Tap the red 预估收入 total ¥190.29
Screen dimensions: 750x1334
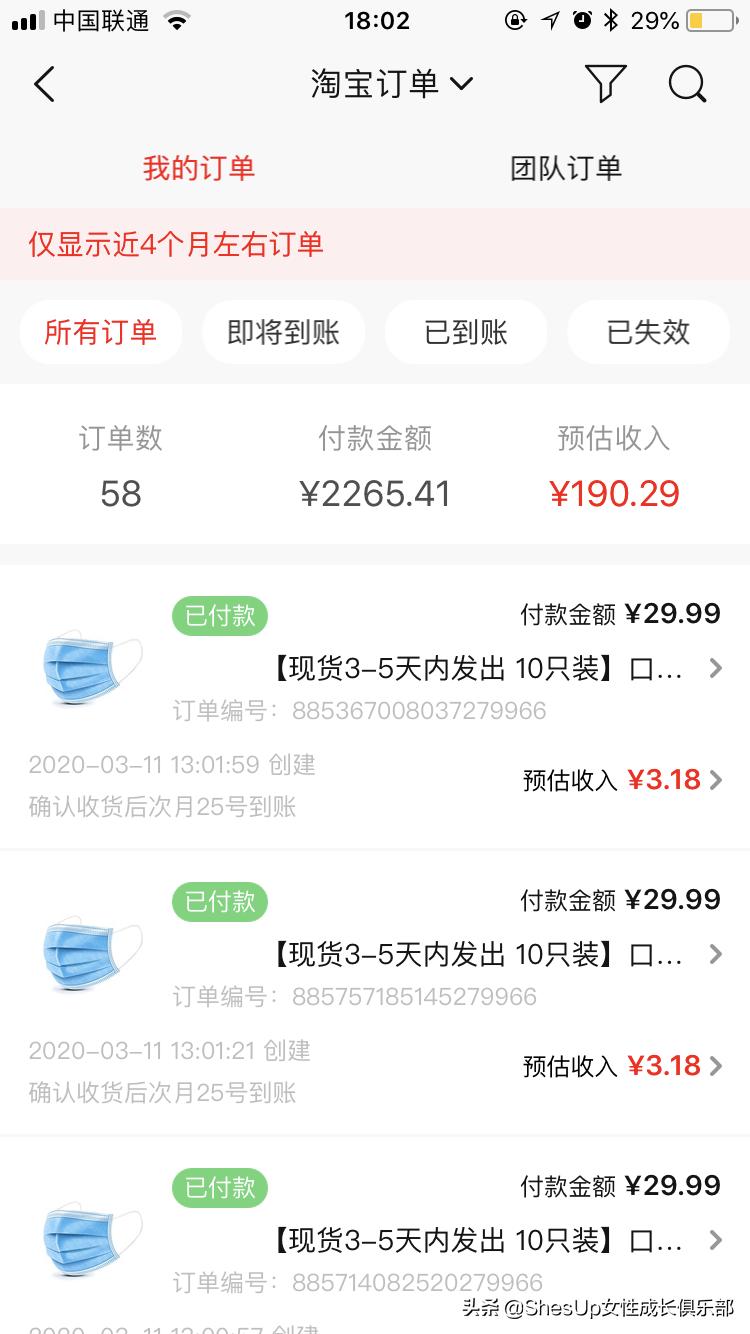615,493
